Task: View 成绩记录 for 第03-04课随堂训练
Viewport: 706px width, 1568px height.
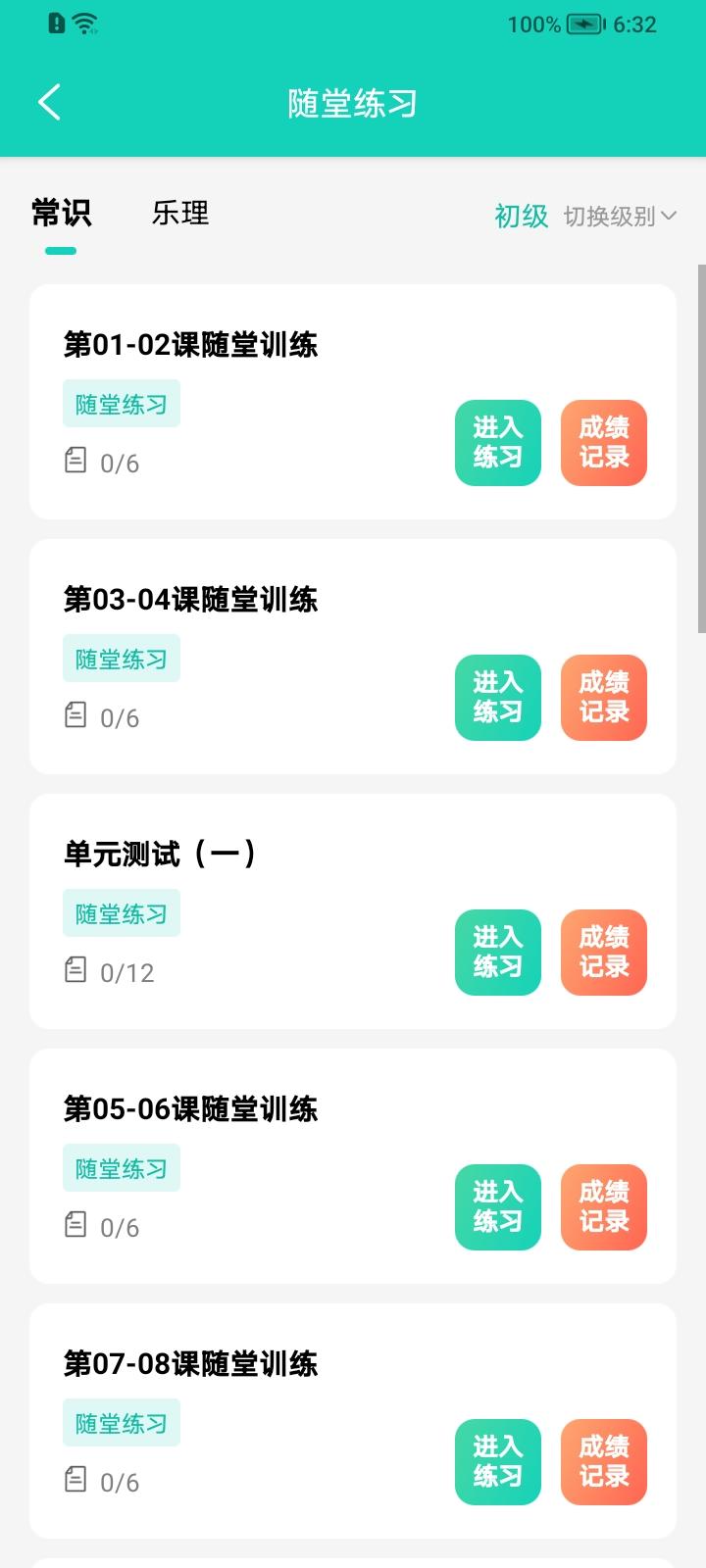Action: [x=603, y=698]
